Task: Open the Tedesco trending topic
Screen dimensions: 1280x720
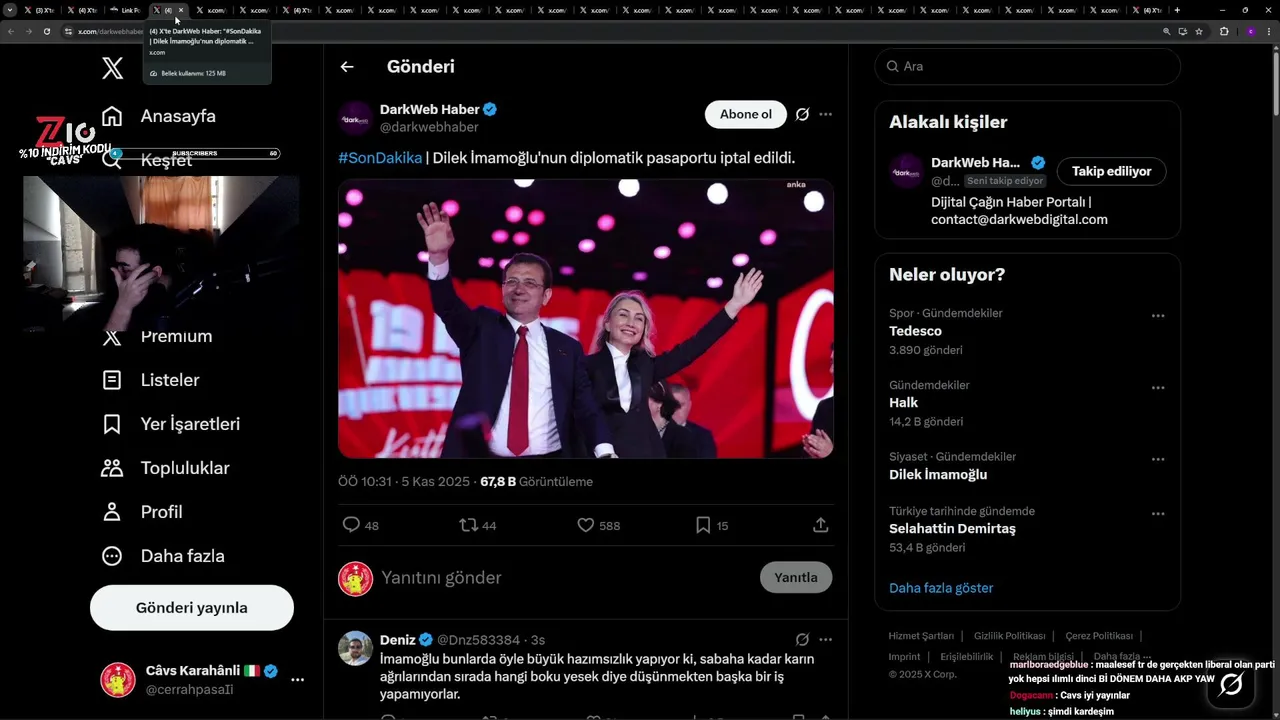Action: [915, 331]
